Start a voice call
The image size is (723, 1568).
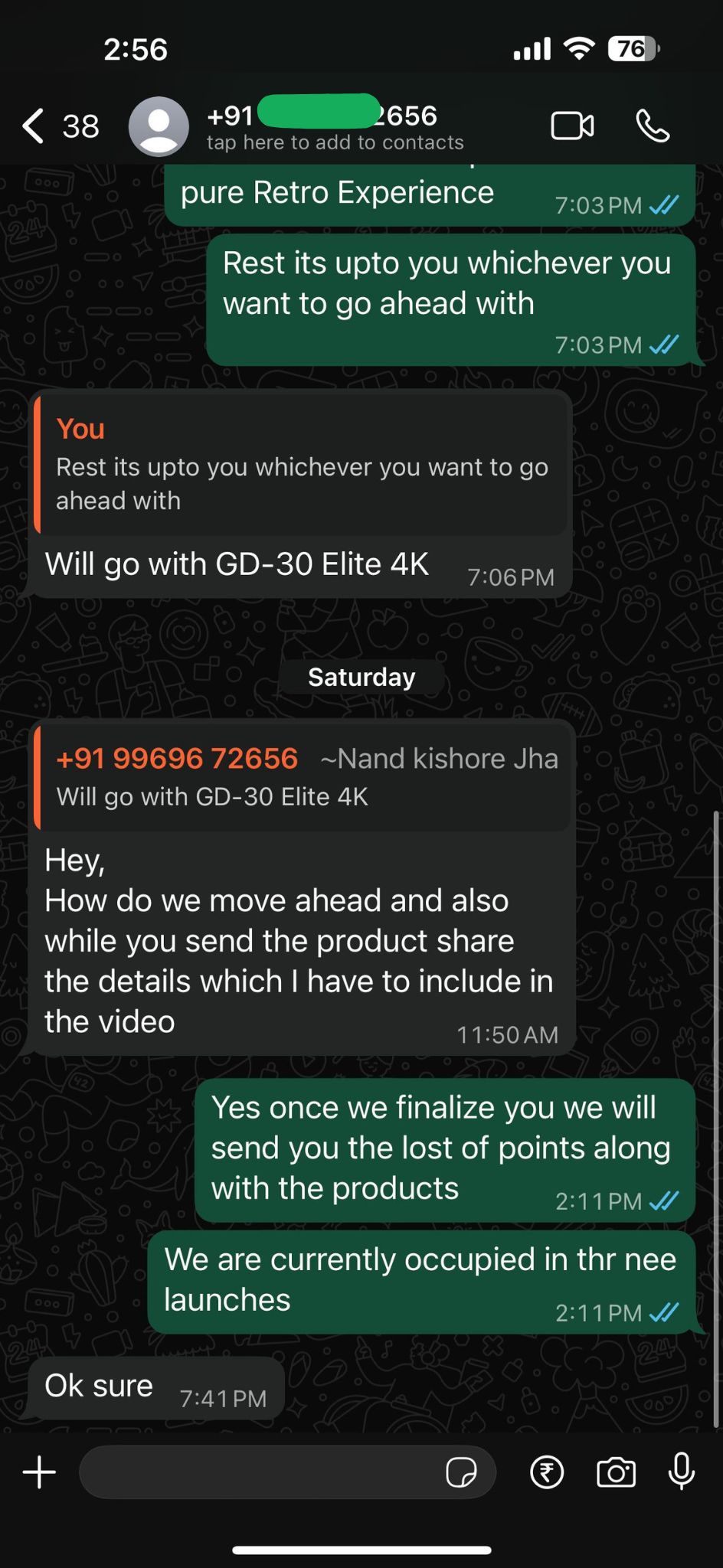pyautogui.click(x=653, y=126)
